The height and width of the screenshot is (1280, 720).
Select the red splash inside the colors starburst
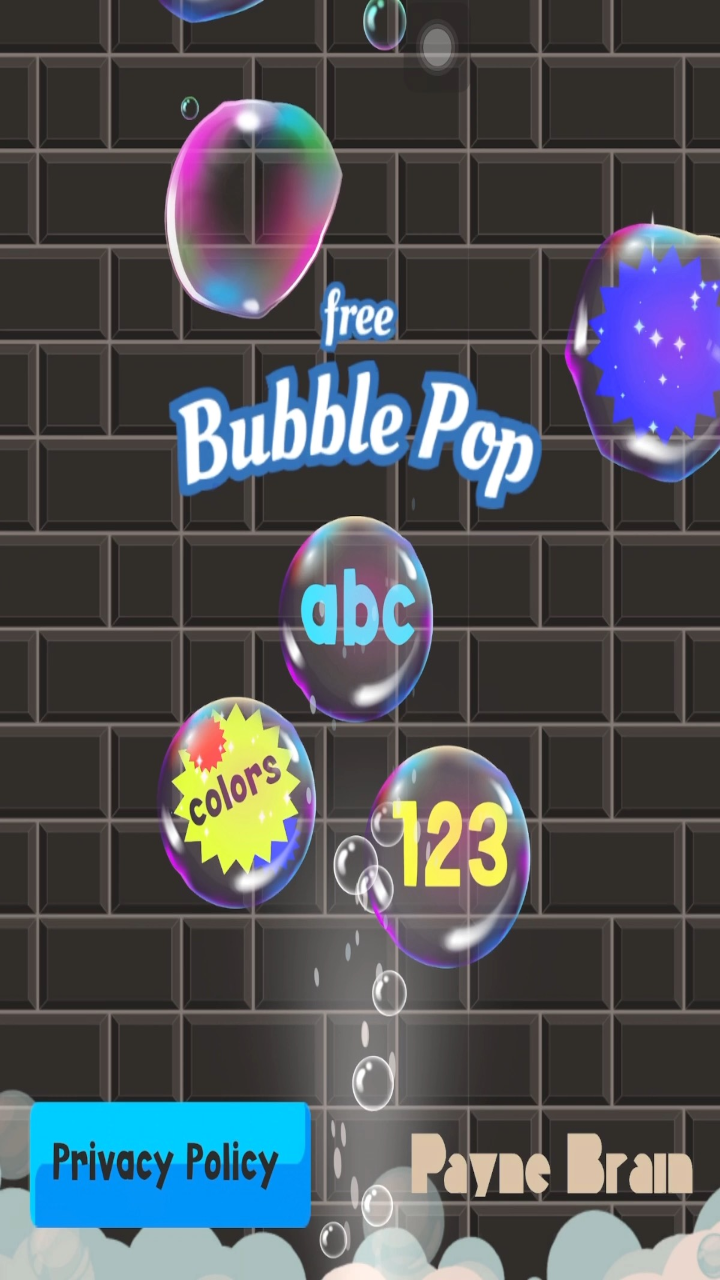pos(207,746)
